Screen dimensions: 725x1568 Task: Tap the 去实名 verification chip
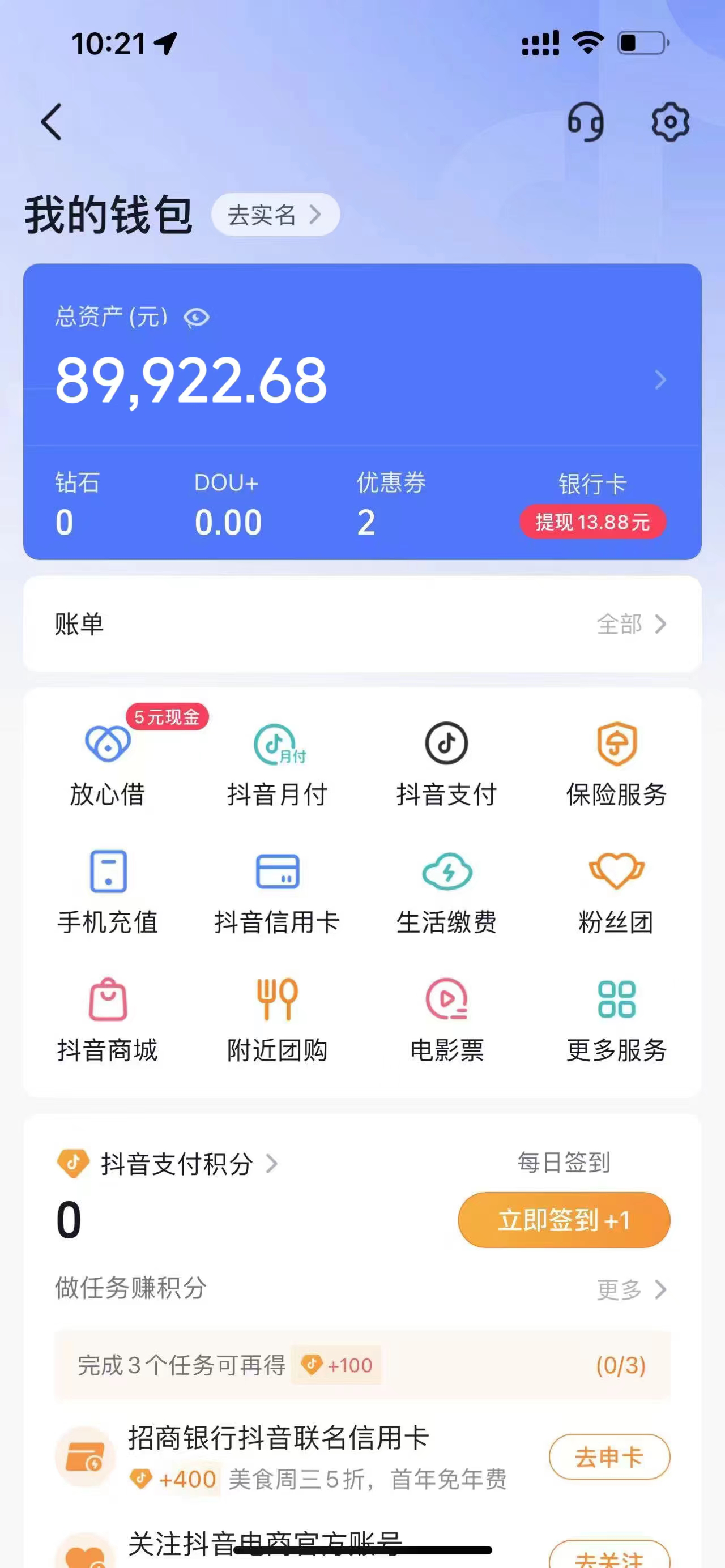275,215
